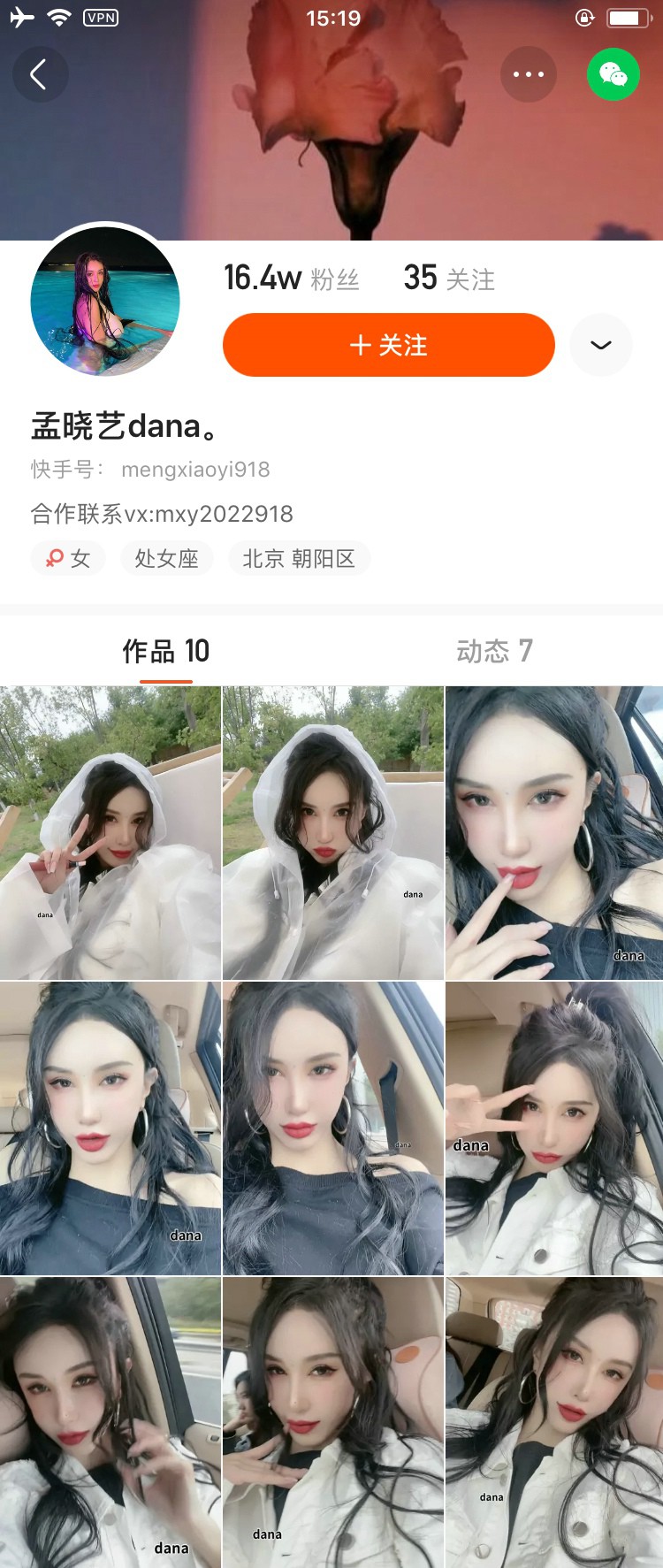
Task: Open the three-dot more options menu
Action: point(529,74)
